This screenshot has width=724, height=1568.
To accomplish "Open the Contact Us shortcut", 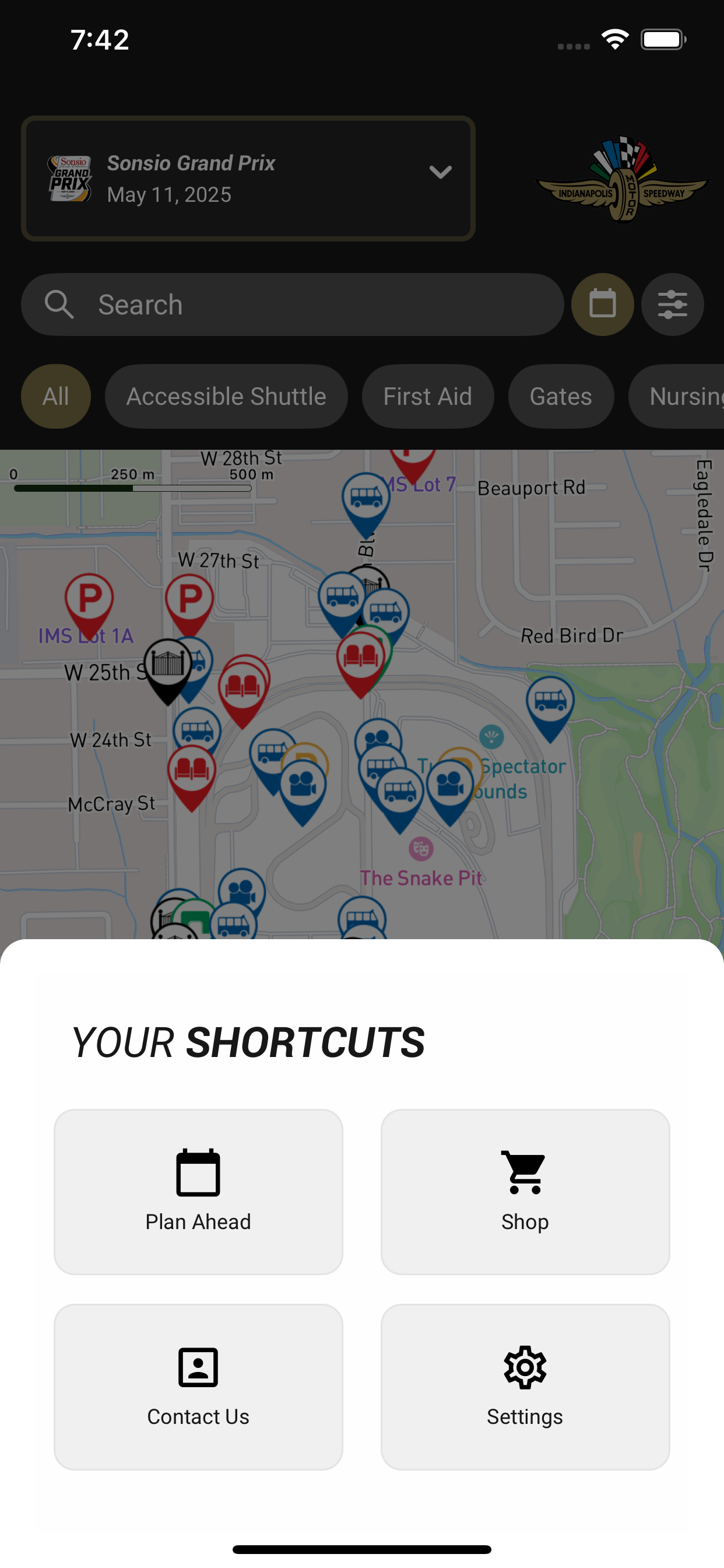I will 198,1387.
